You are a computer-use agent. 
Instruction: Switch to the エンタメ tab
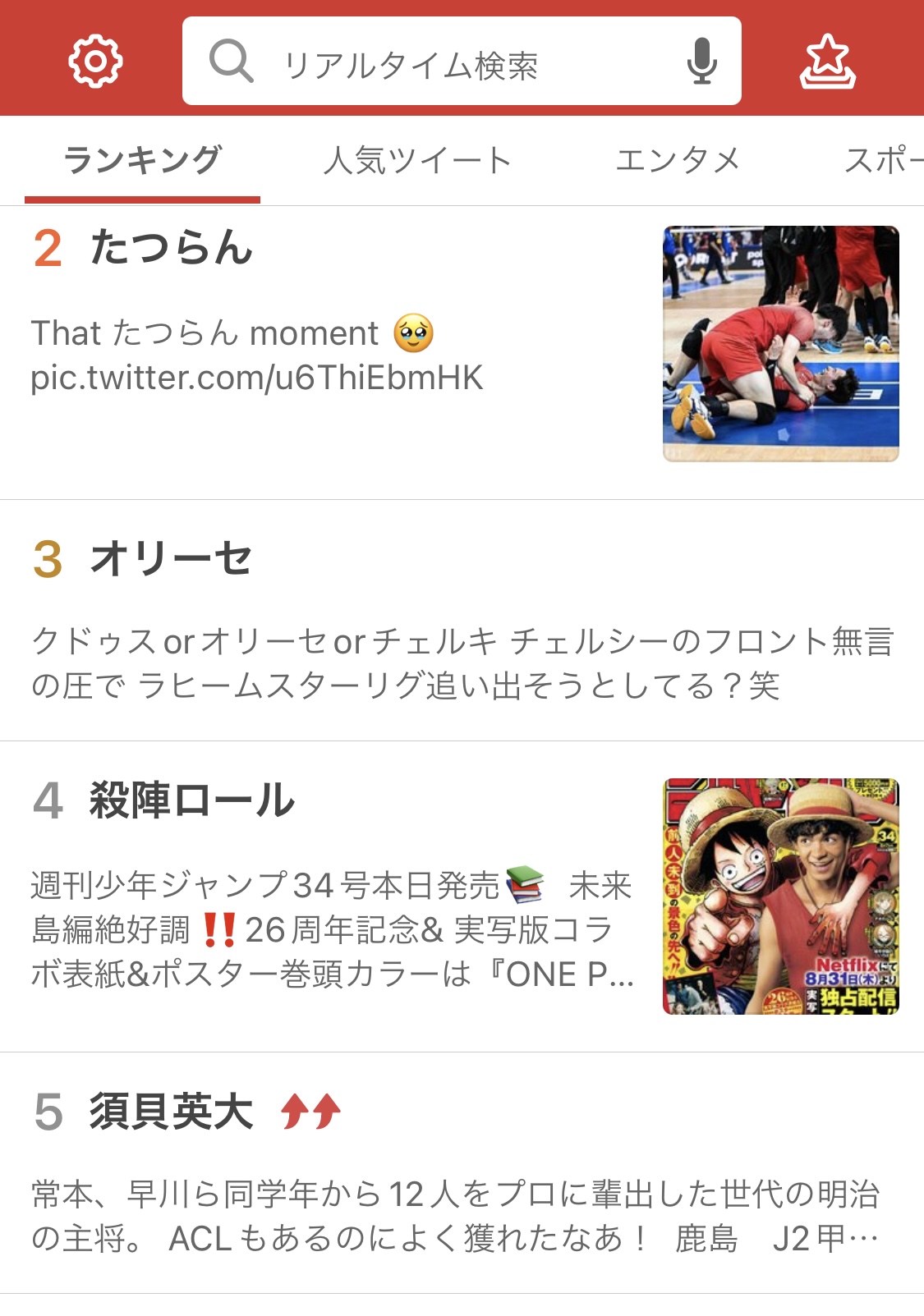[678, 160]
